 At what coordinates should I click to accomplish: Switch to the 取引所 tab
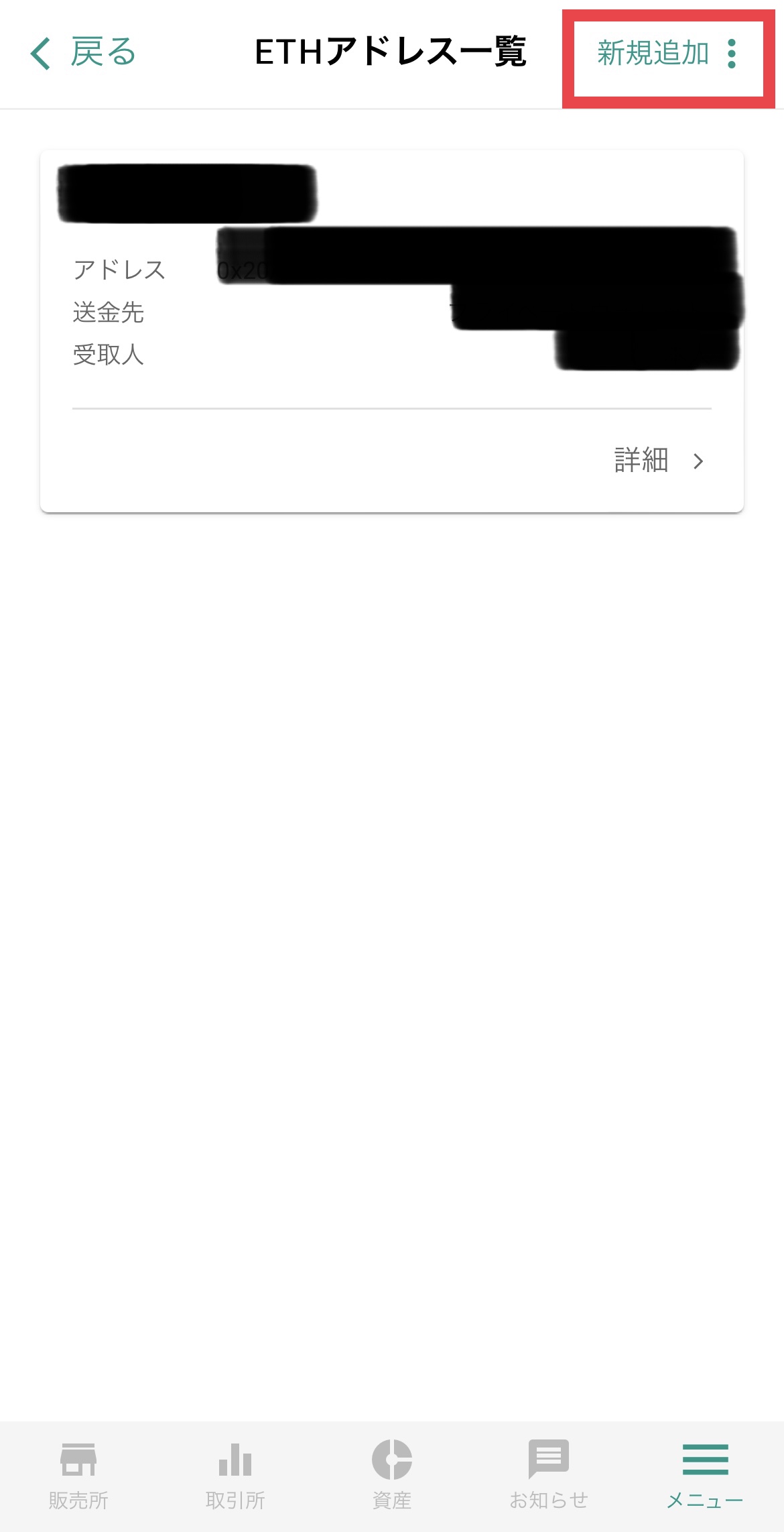click(235, 1475)
